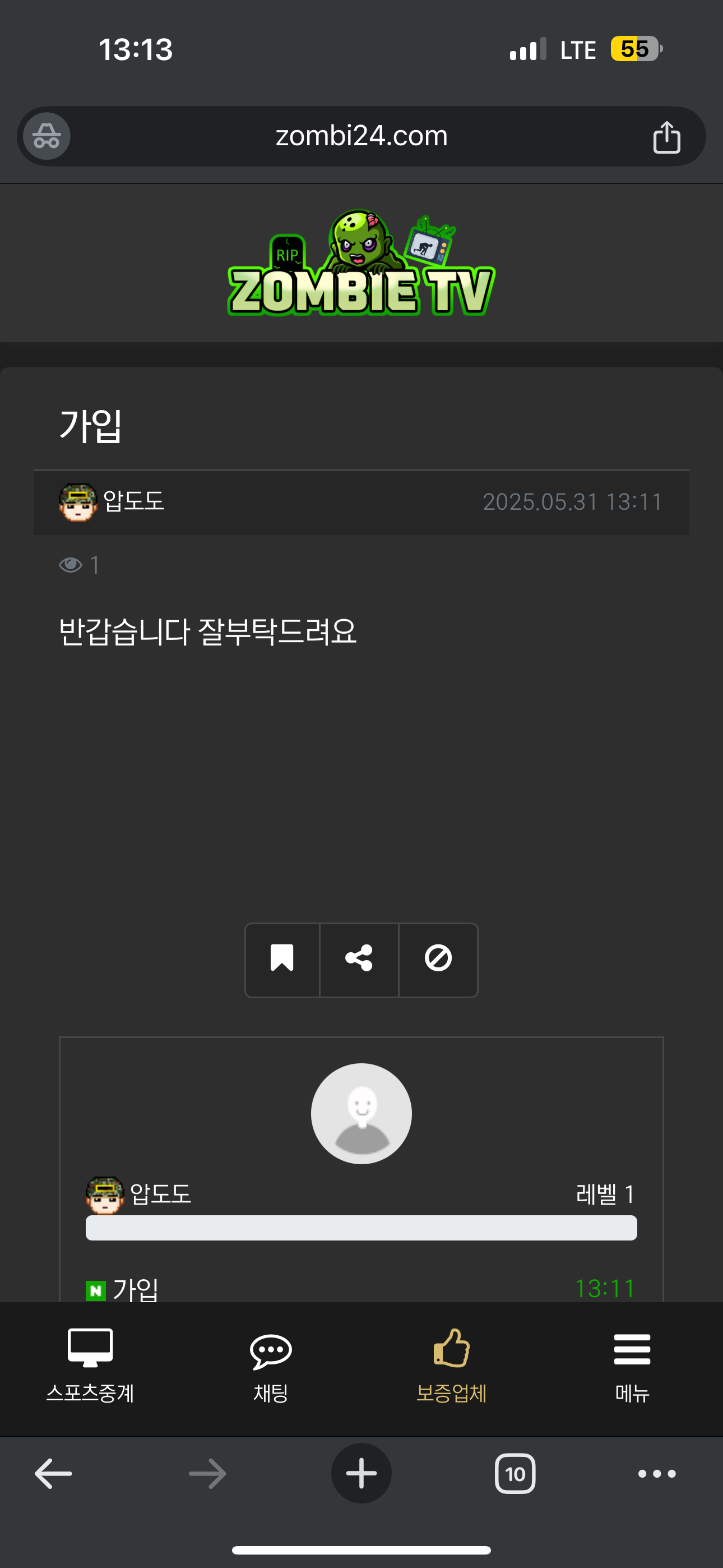This screenshot has height=1568, width=723.
Task: View the 10 open tabs
Action: click(x=515, y=1474)
